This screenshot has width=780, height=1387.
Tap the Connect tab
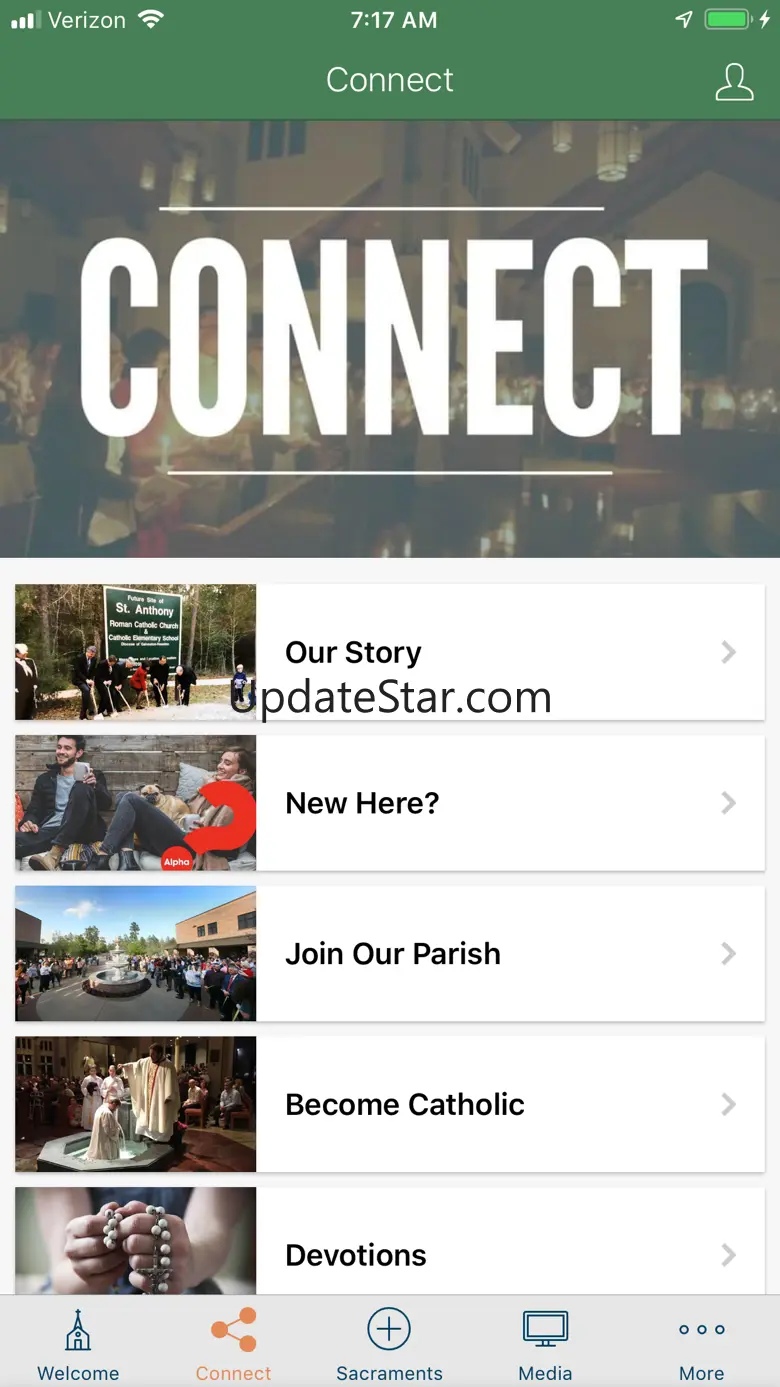[x=233, y=1343]
